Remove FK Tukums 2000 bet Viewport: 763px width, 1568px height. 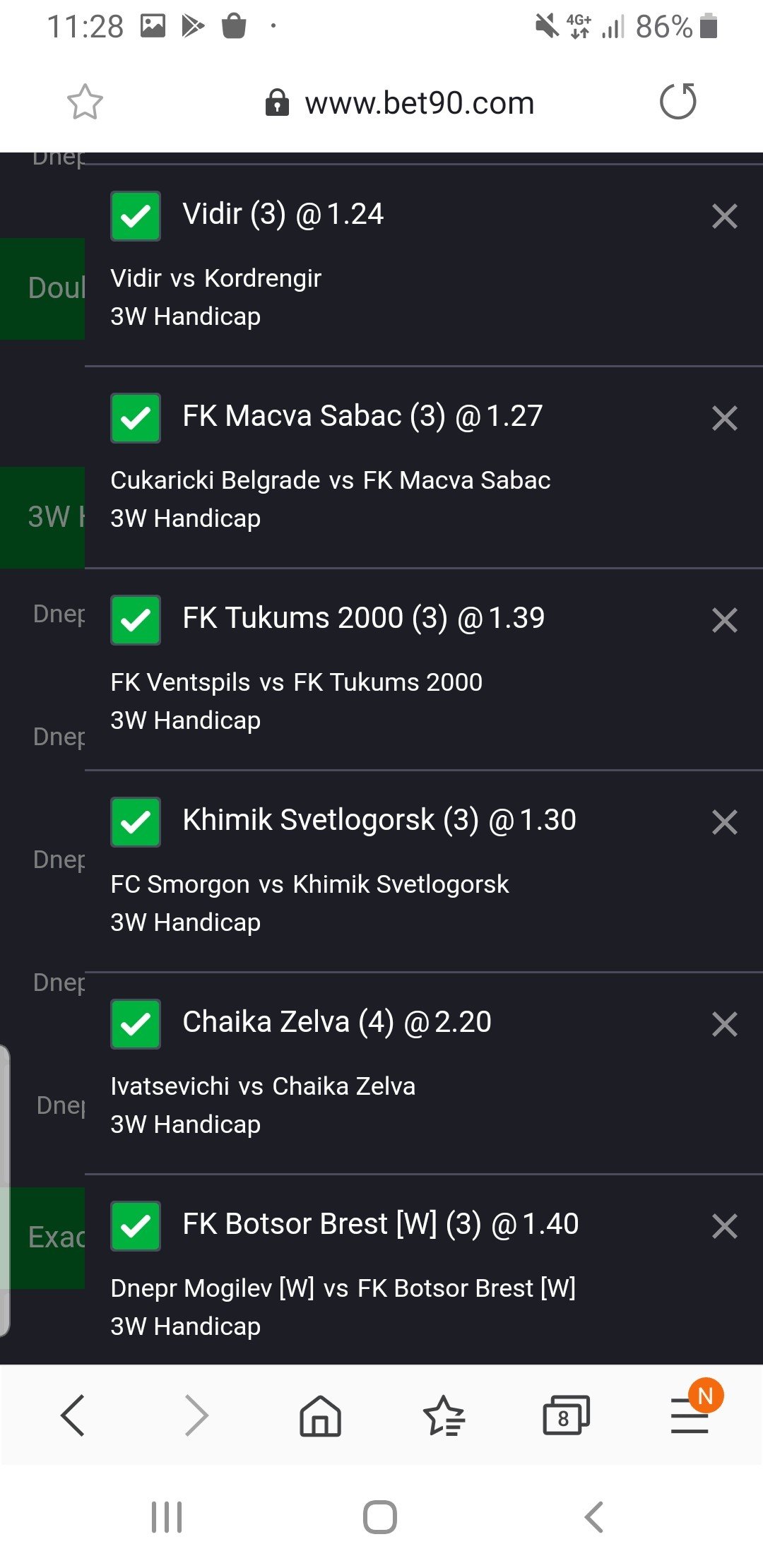[724, 620]
